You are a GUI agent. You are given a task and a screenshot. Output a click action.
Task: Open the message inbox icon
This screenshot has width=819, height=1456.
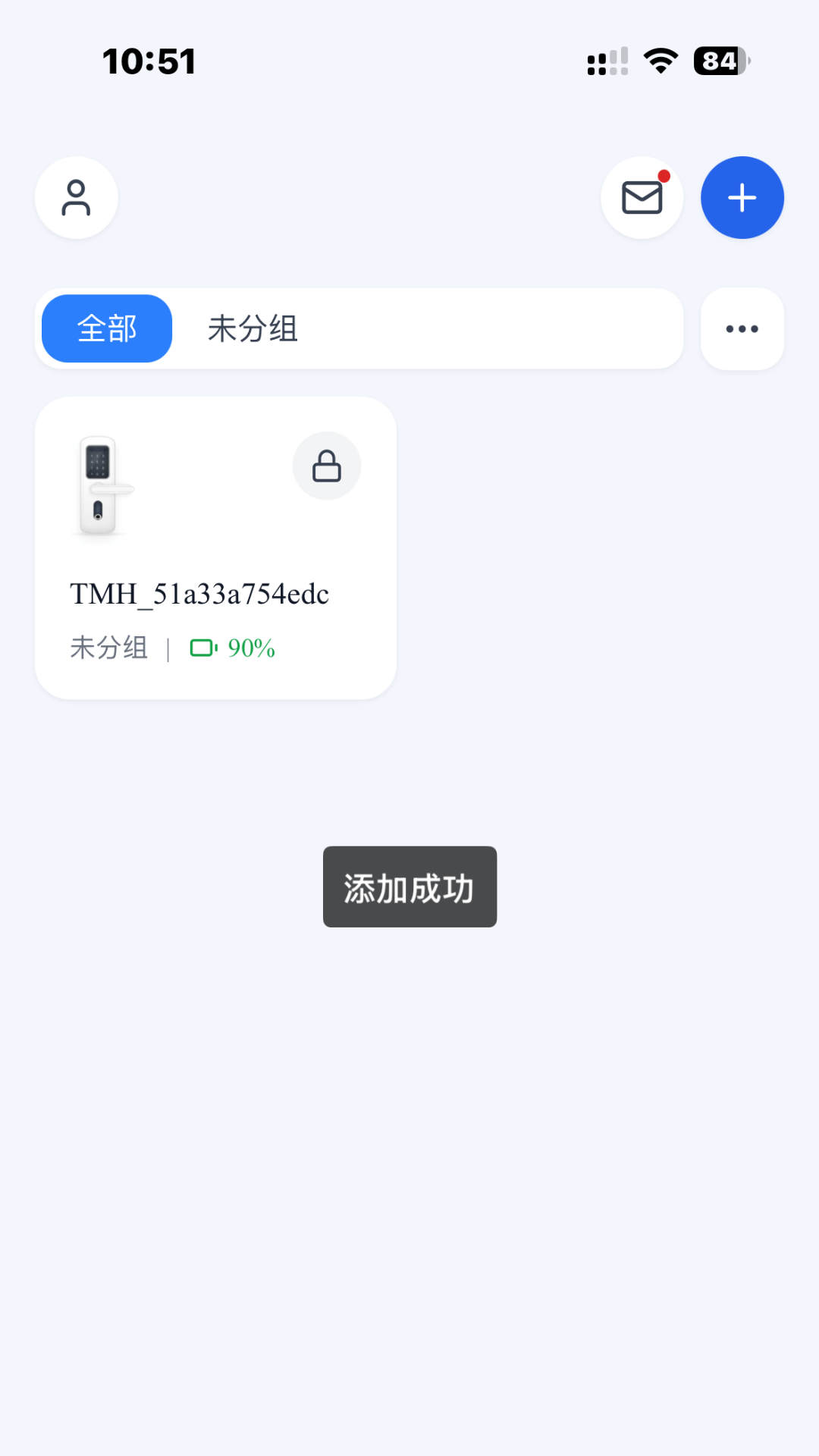coord(642,198)
